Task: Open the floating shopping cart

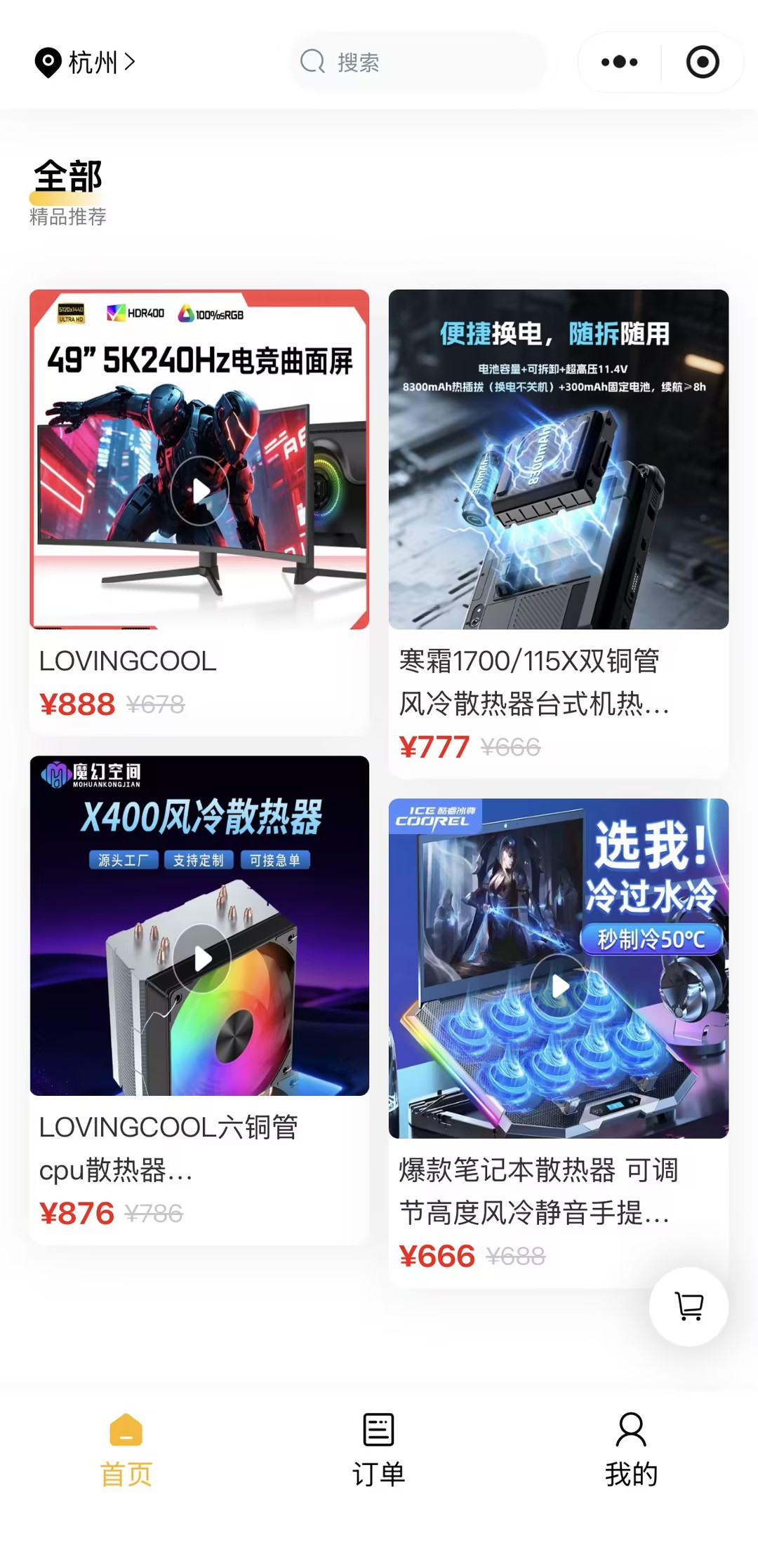Action: click(689, 1306)
